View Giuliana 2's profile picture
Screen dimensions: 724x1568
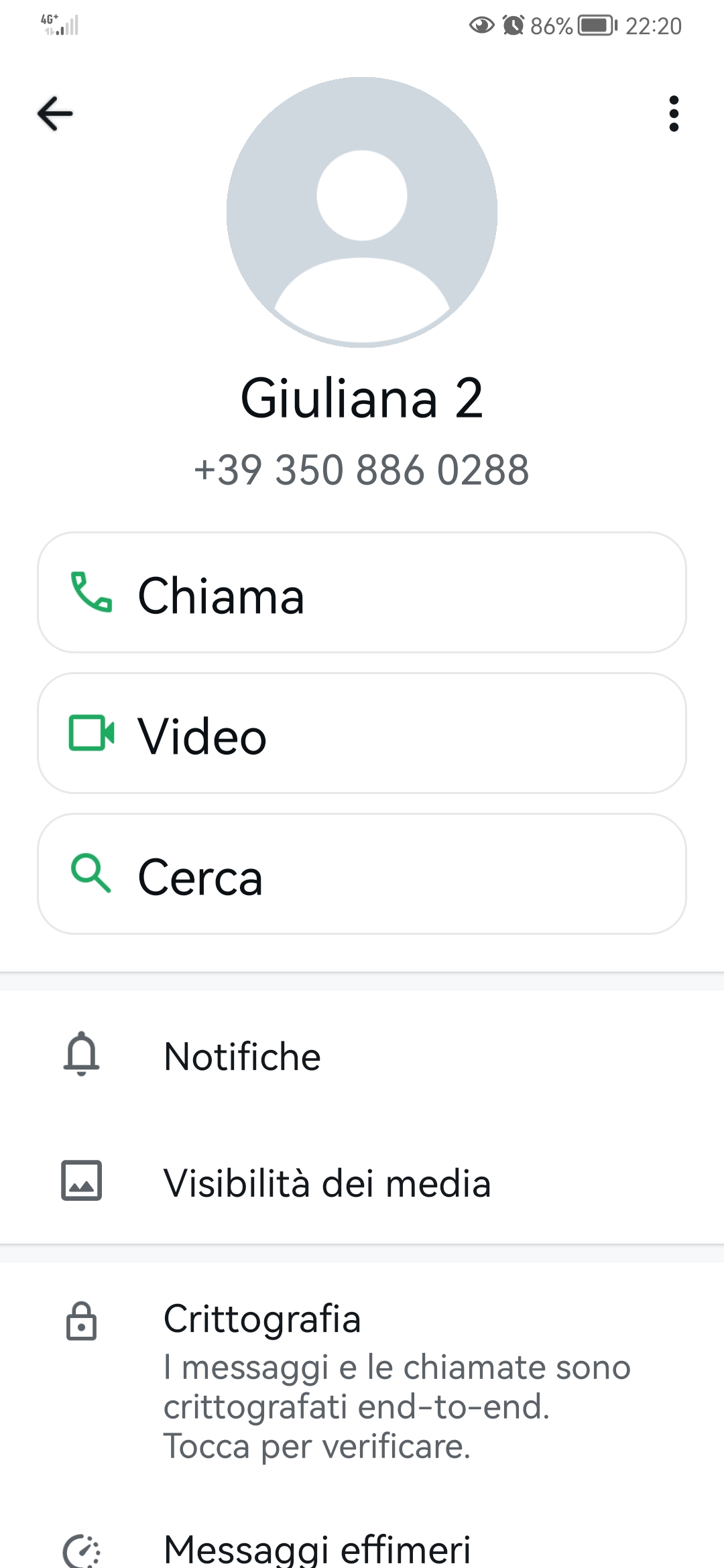click(362, 212)
